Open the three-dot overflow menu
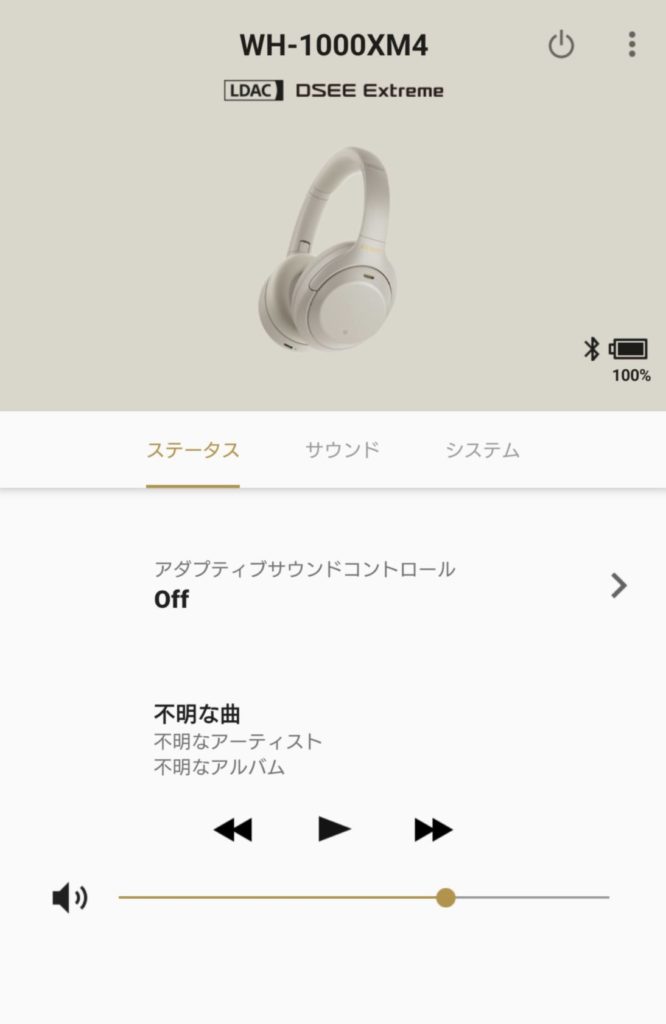 tap(632, 45)
